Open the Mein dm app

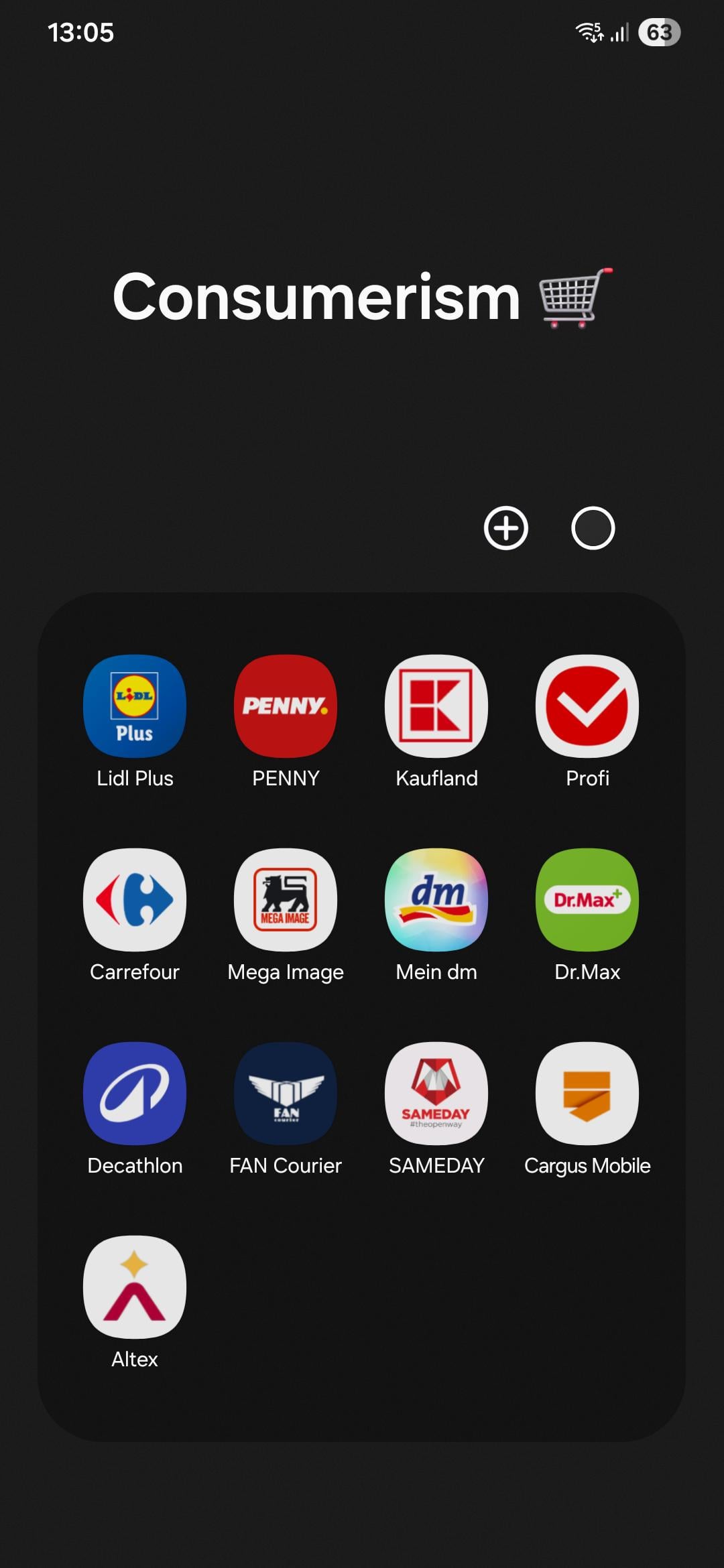tap(436, 900)
